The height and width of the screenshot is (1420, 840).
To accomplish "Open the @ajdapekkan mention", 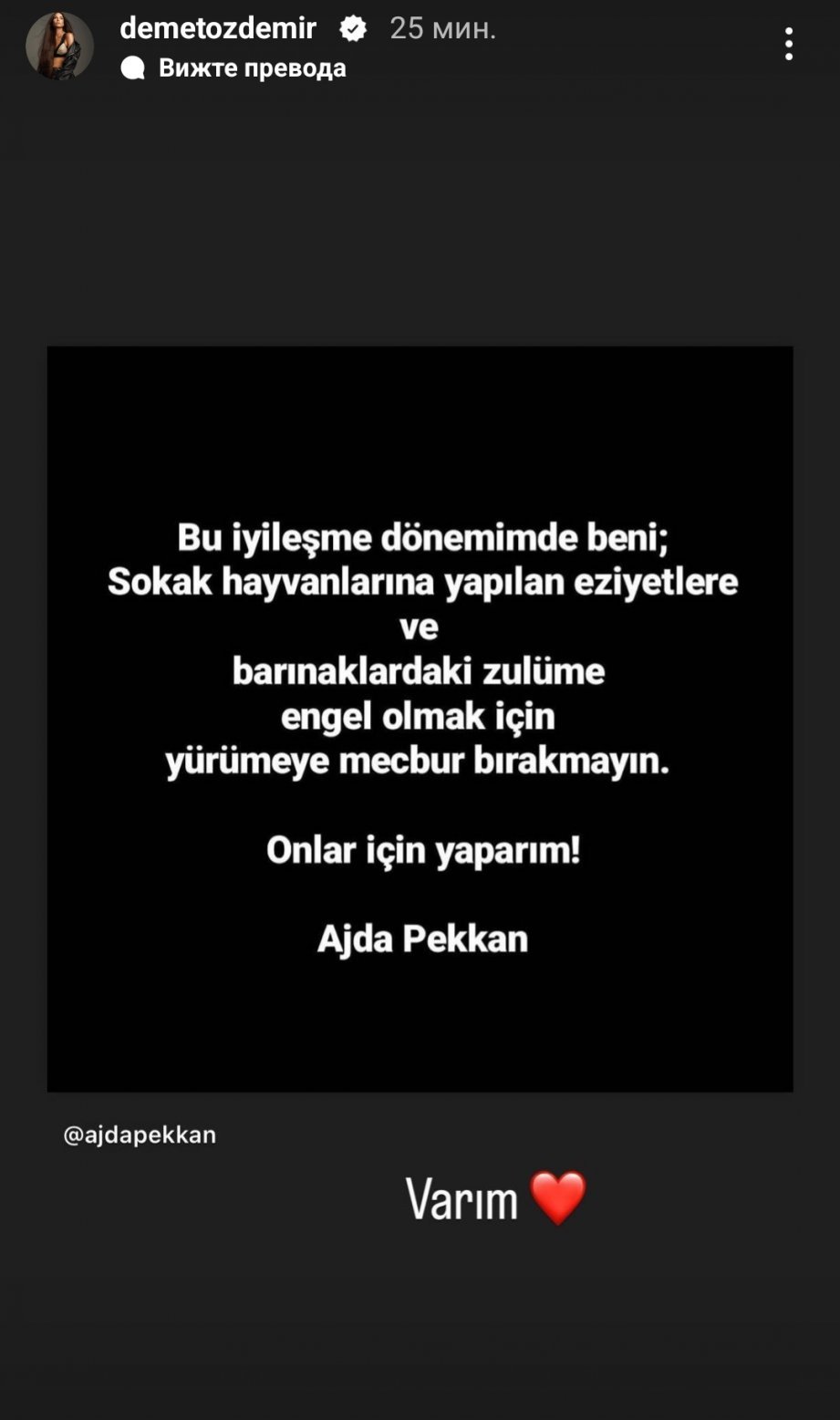I will click(140, 1135).
